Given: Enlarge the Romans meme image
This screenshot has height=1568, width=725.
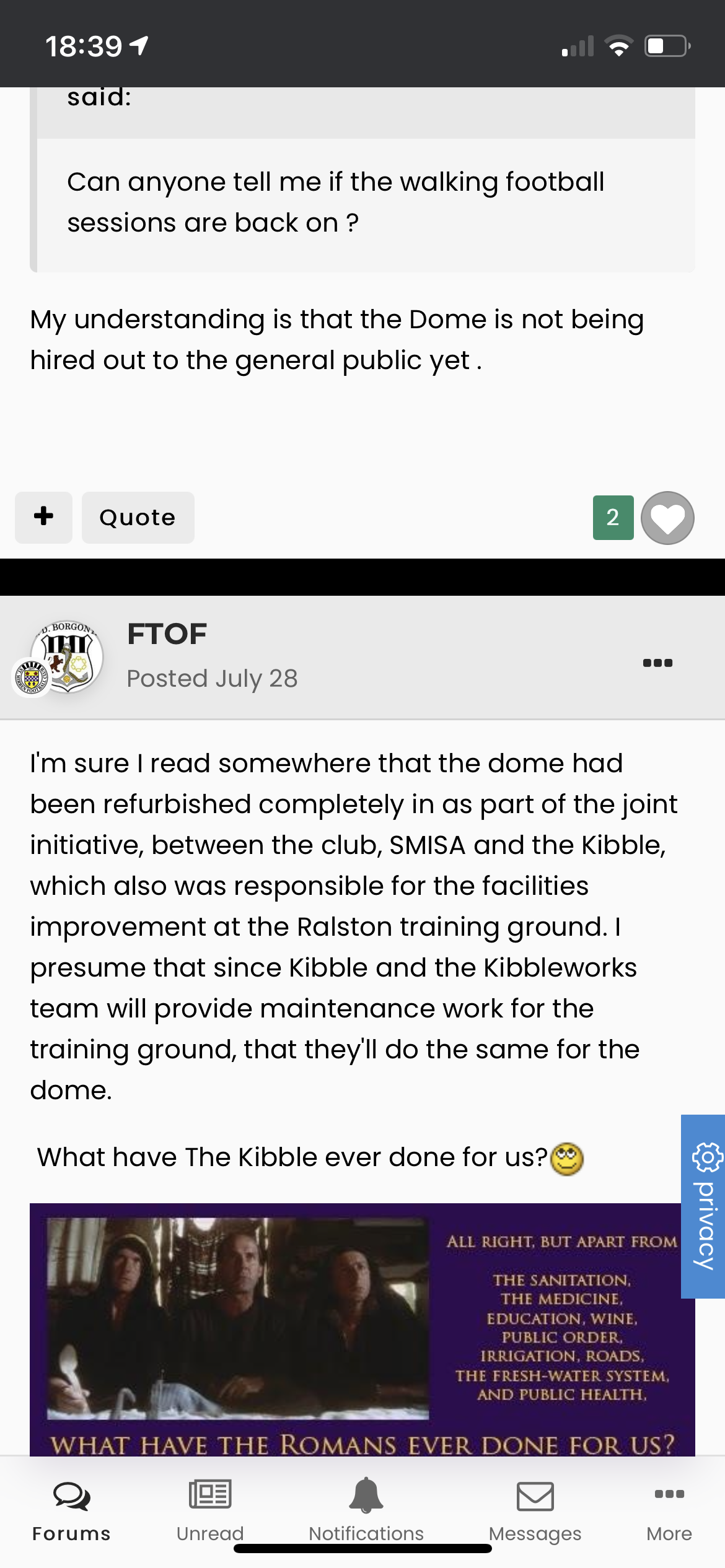Looking at the screenshot, I should click(x=362, y=1329).
